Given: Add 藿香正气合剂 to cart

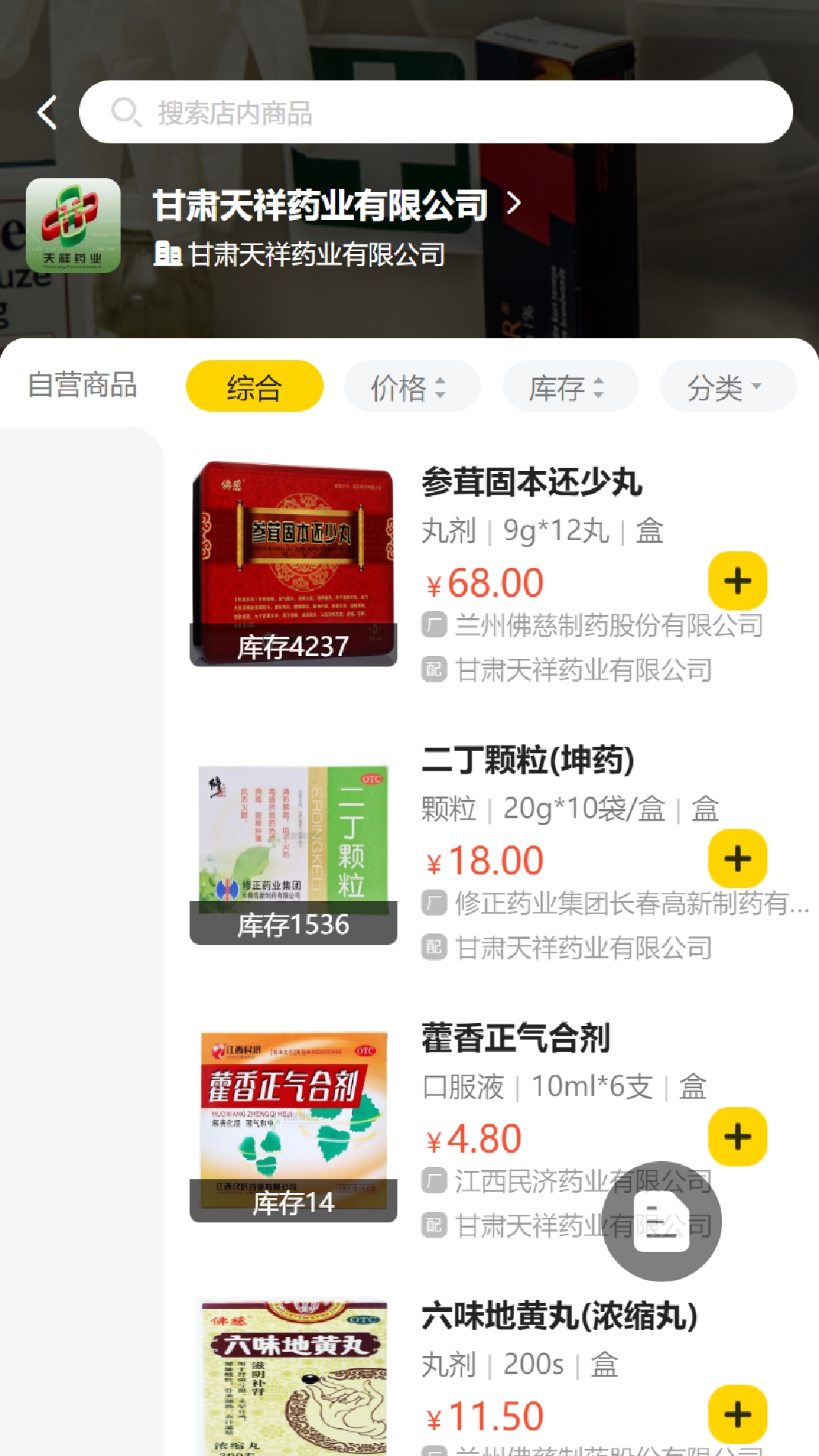Looking at the screenshot, I should pyautogui.click(x=736, y=1137).
